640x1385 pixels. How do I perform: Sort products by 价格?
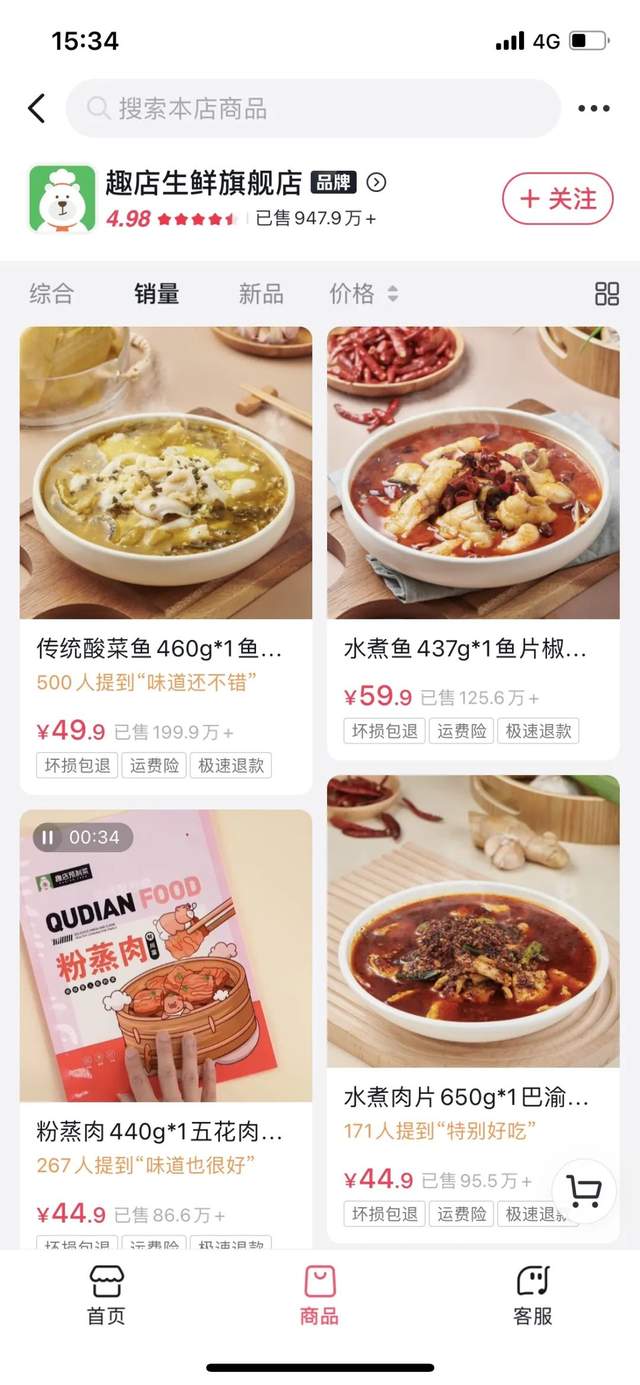pos(363,293)
